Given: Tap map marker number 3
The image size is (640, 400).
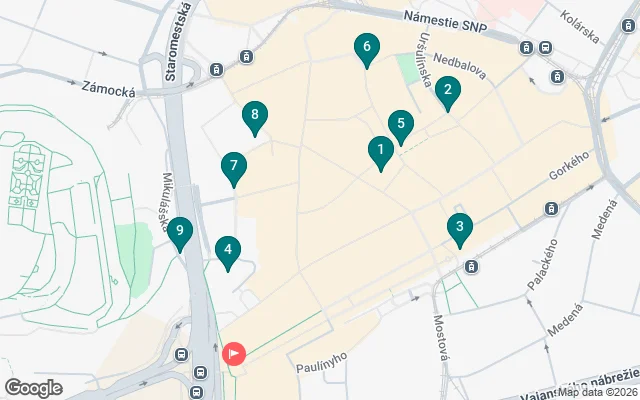Looking at the screenshot, I should click(x=459, y=228).
